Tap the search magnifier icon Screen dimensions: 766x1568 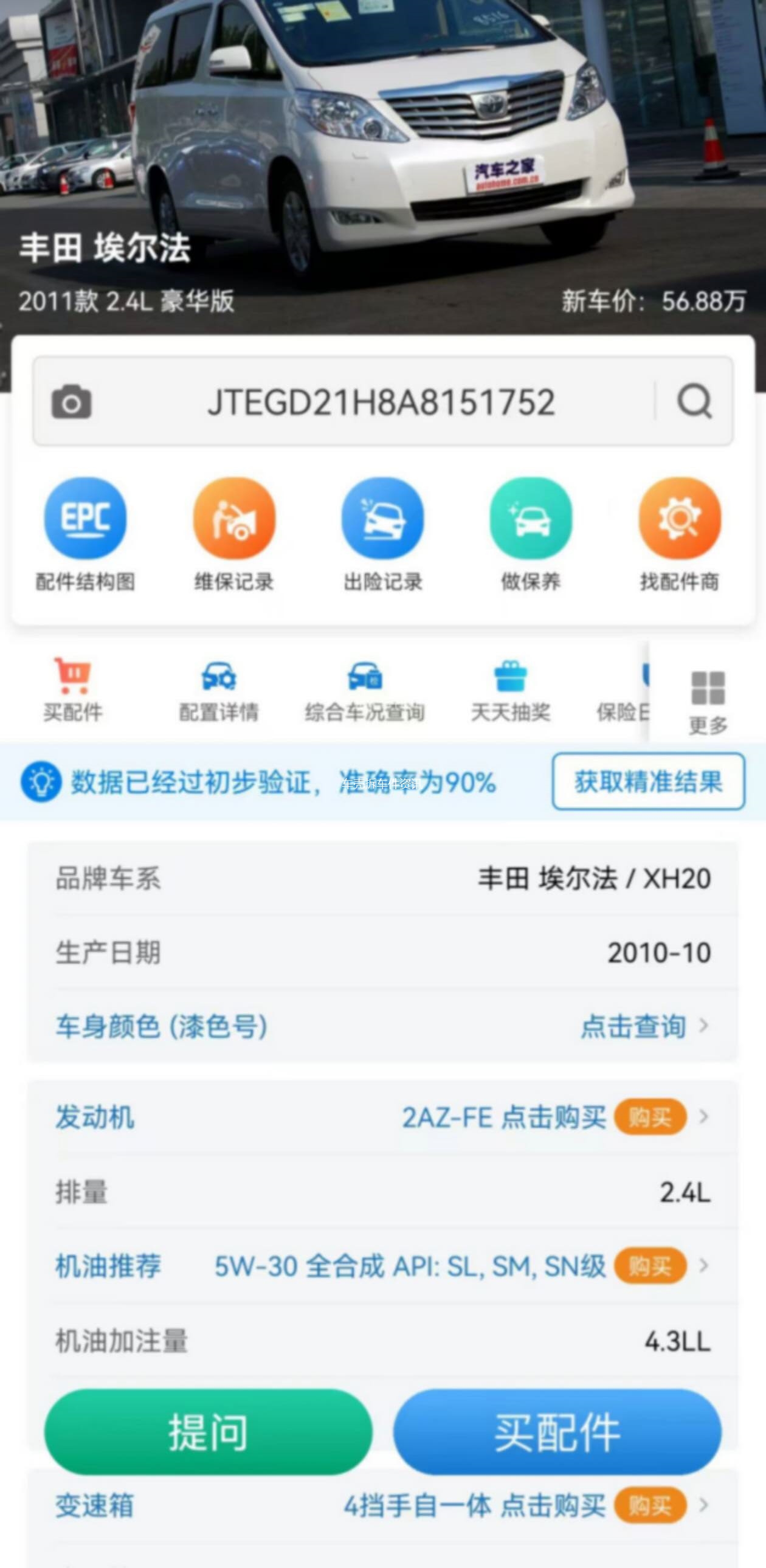pos(695,401)
